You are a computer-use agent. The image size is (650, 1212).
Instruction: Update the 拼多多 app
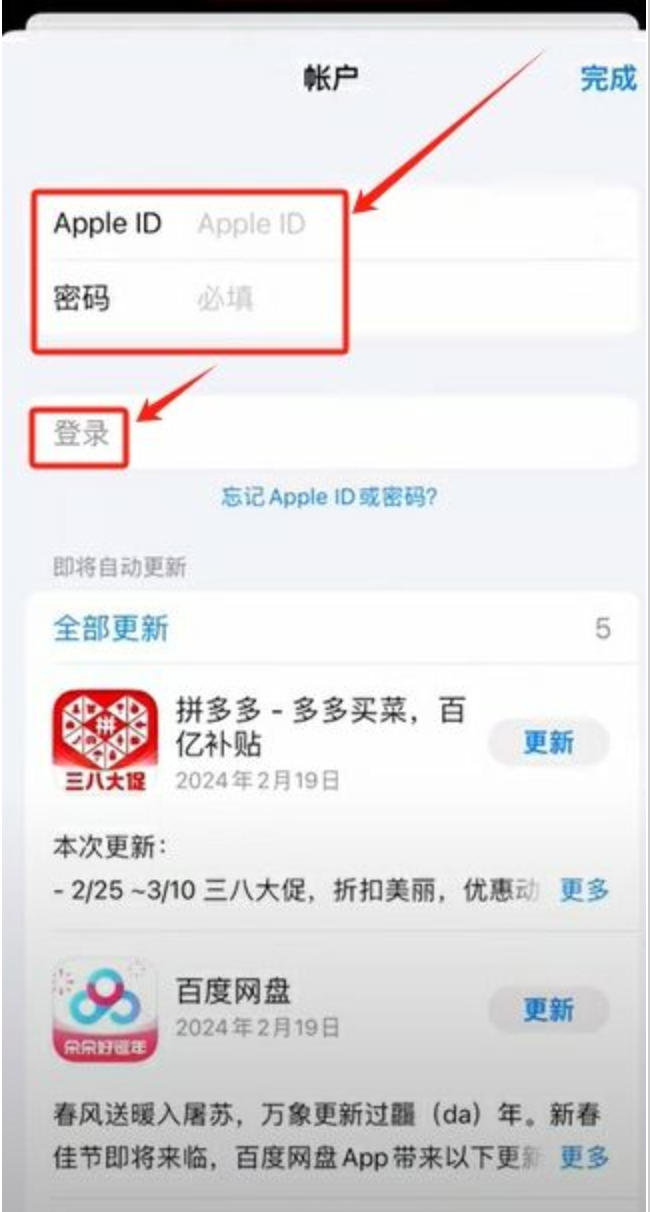548,742
